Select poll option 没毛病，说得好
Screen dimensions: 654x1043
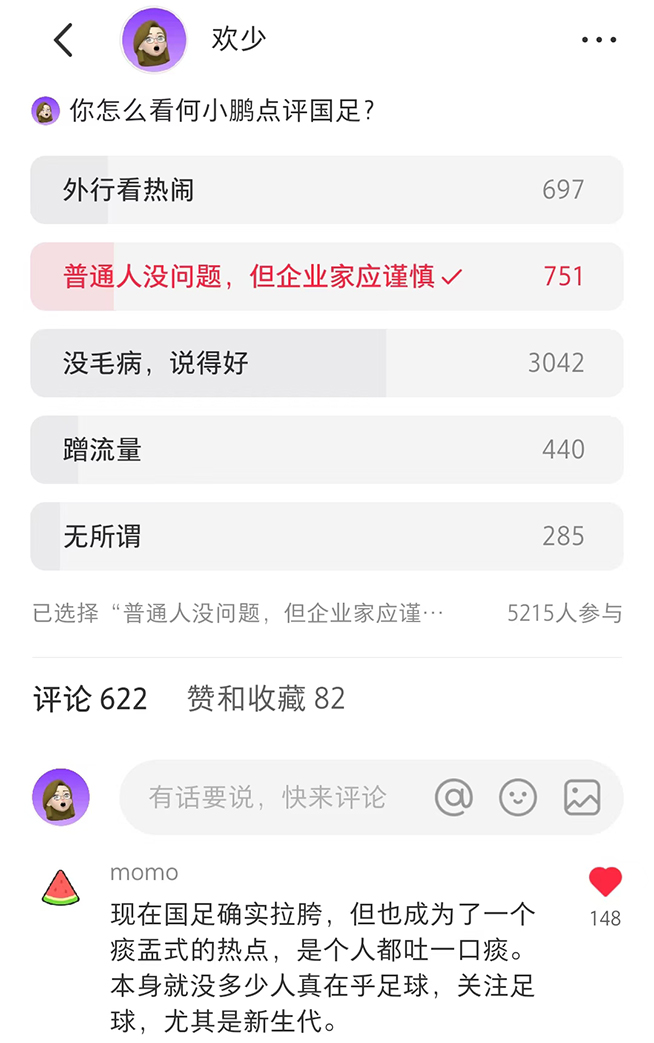[x=326, y=363]
